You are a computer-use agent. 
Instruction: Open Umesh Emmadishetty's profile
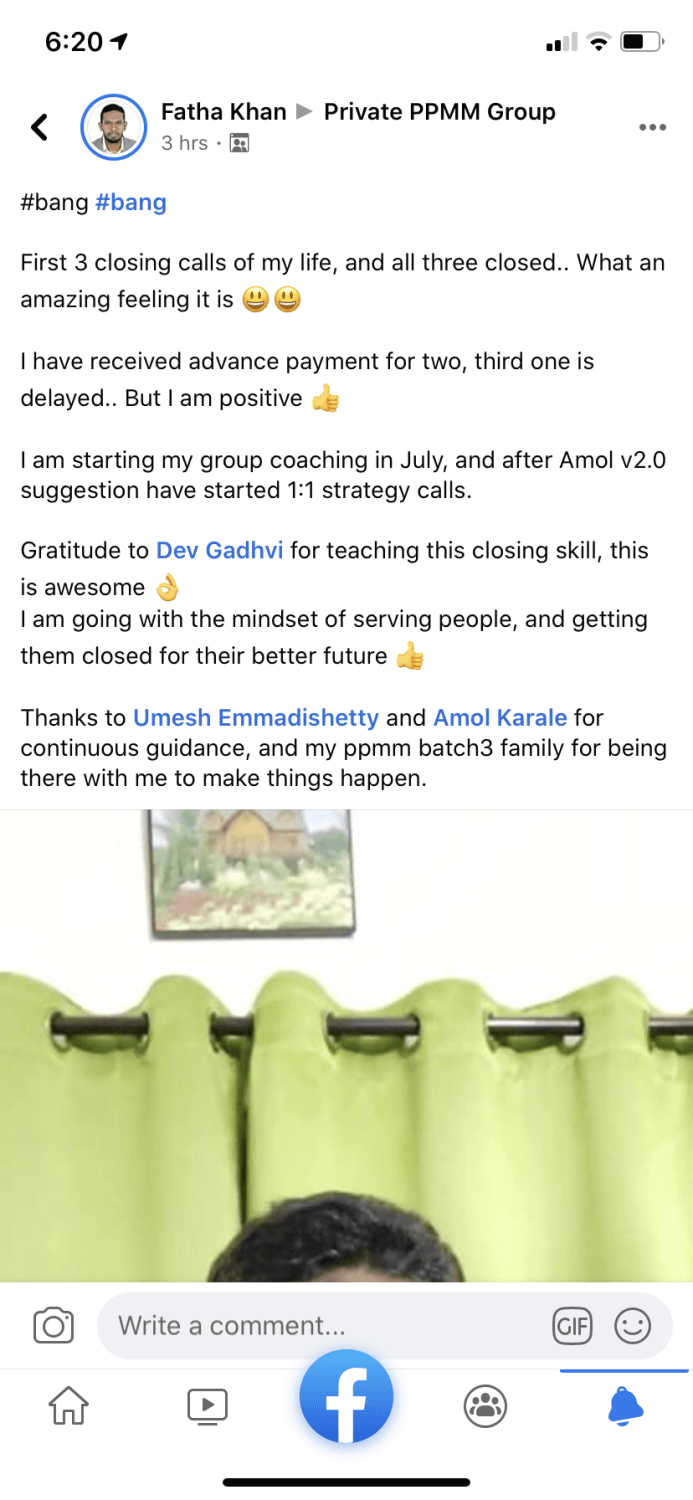click(256, 717)
